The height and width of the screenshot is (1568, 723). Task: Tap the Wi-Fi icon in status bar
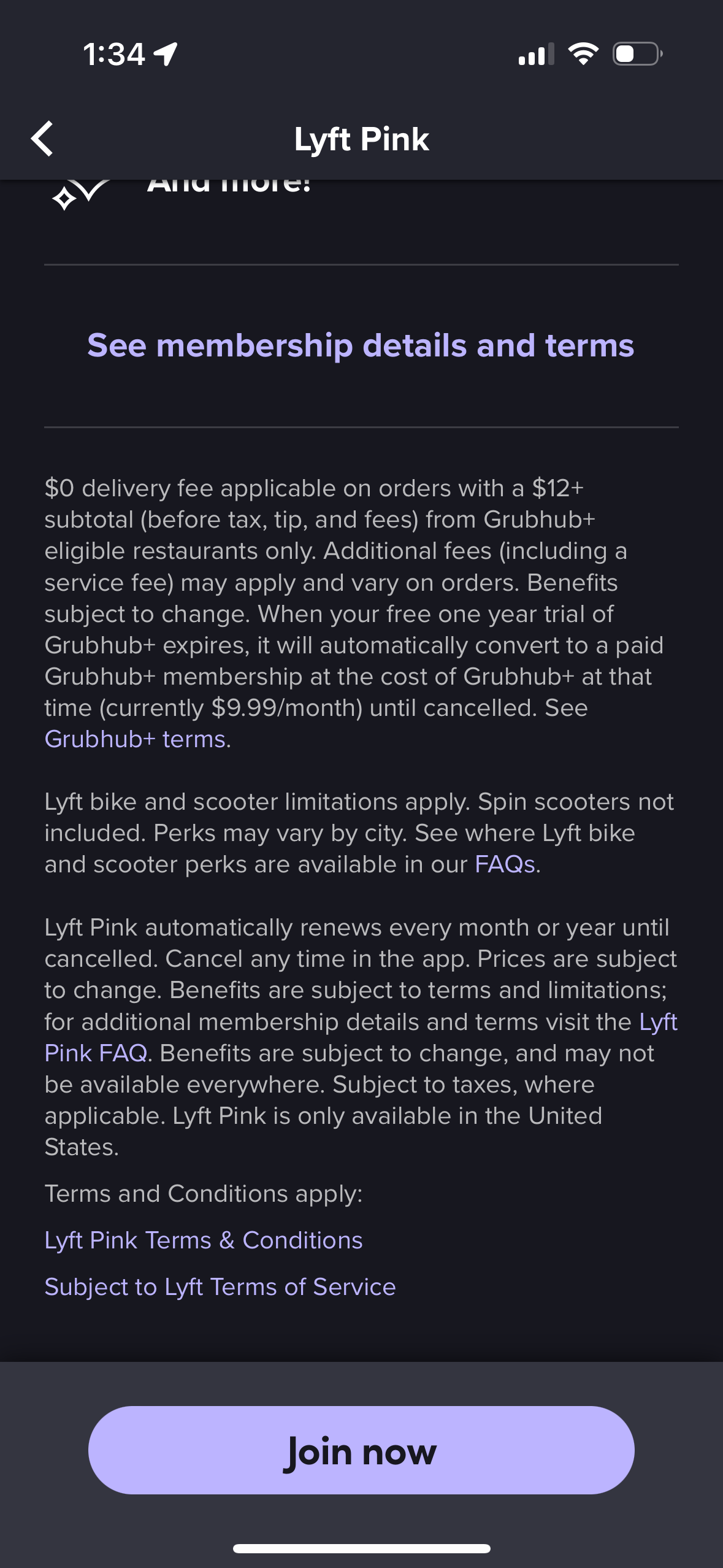tap(583, 55)
